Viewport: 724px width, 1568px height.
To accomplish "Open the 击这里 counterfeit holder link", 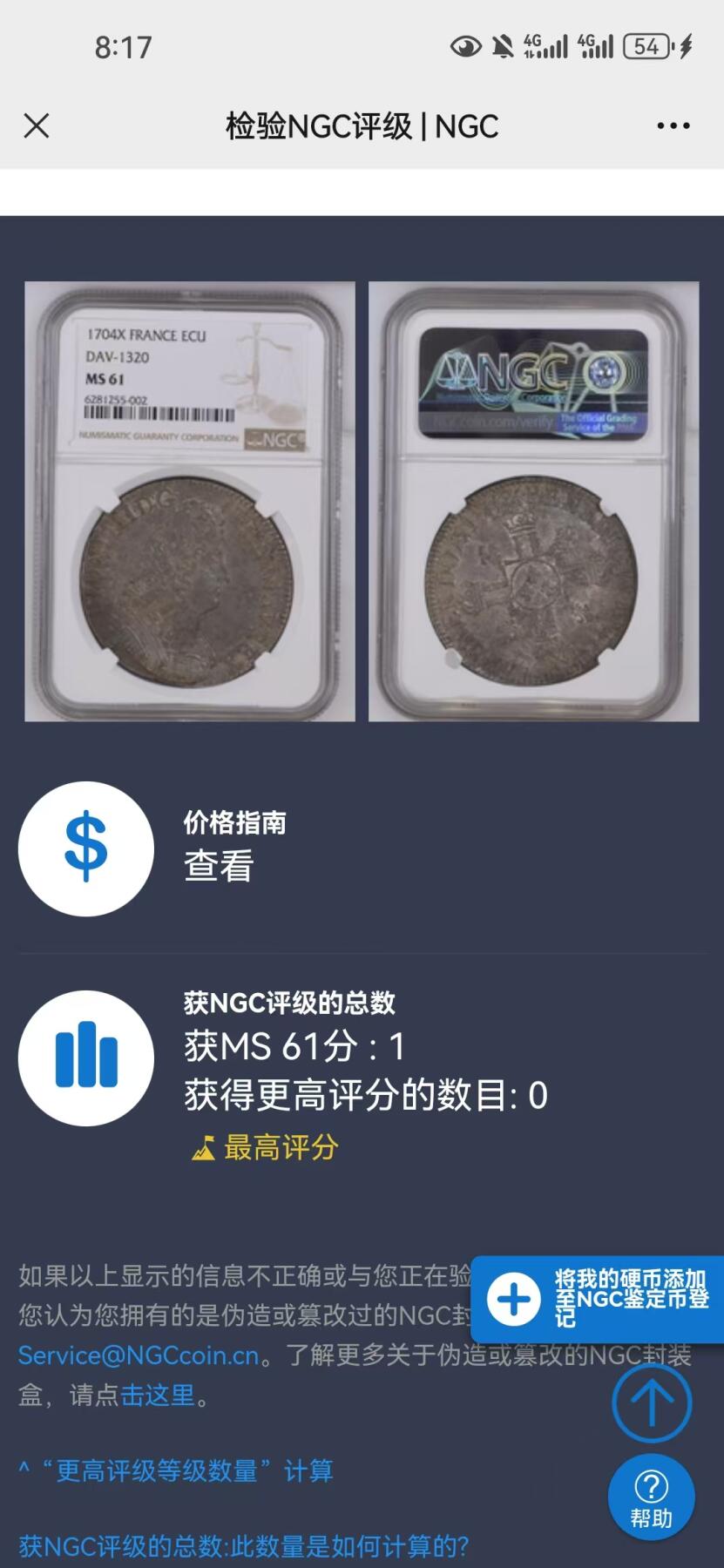I will (158, 1395).
